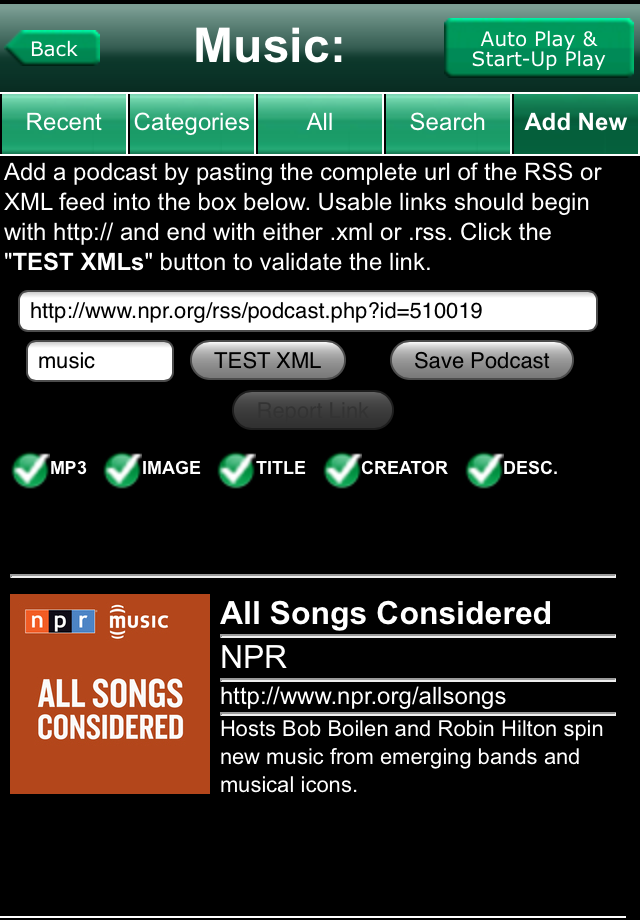This screenshot has height=920, width=640.
Task: Open Auto Play & Start-Up Play settings
Action: tap(541, 48)
